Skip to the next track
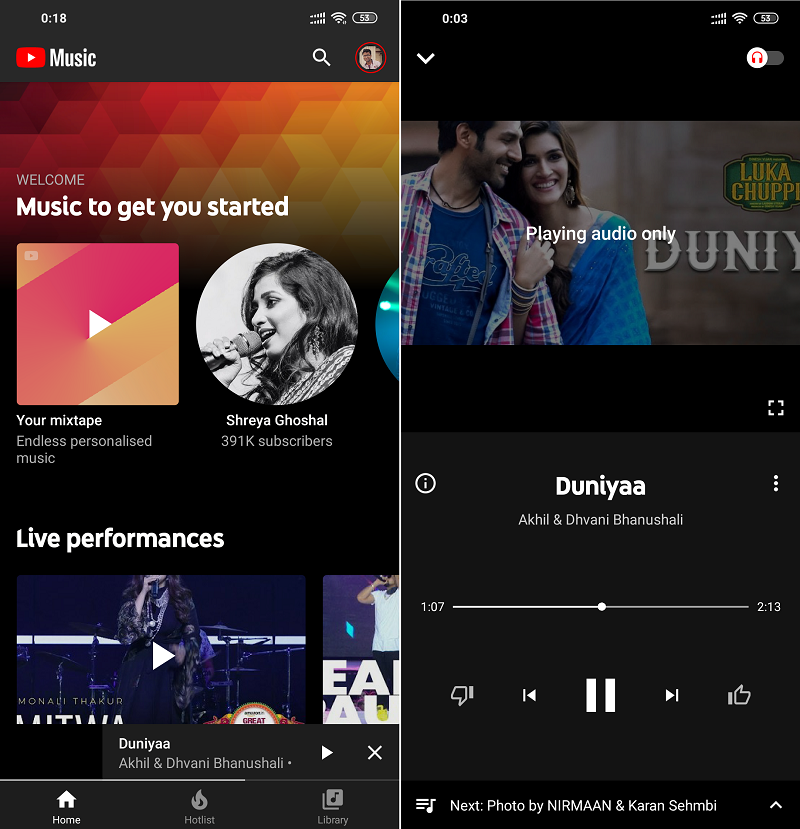Viewport: 800px width, 829px height. tap(672, 695)
